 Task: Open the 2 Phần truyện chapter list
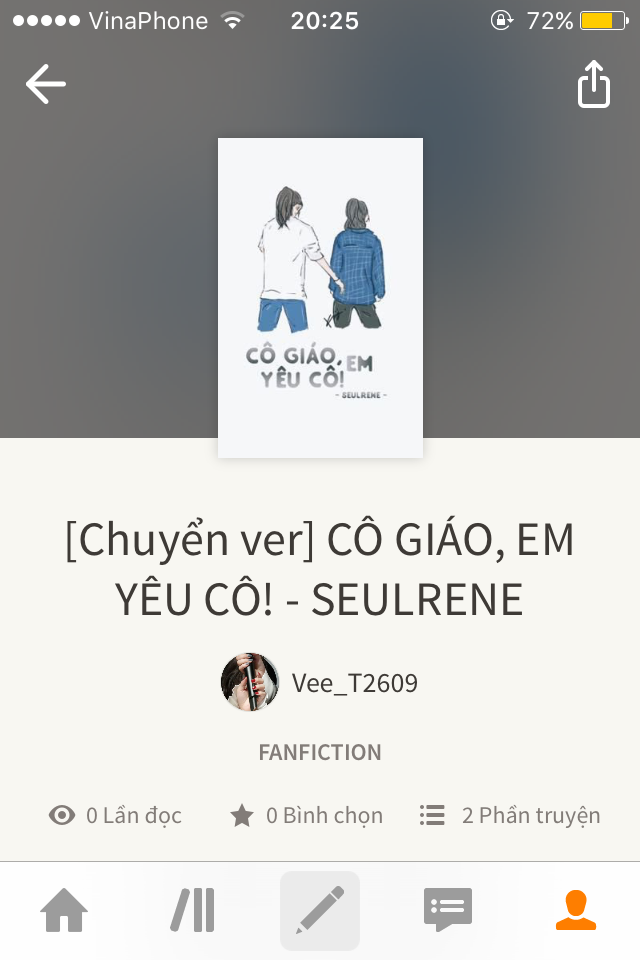tap(510, 815)
